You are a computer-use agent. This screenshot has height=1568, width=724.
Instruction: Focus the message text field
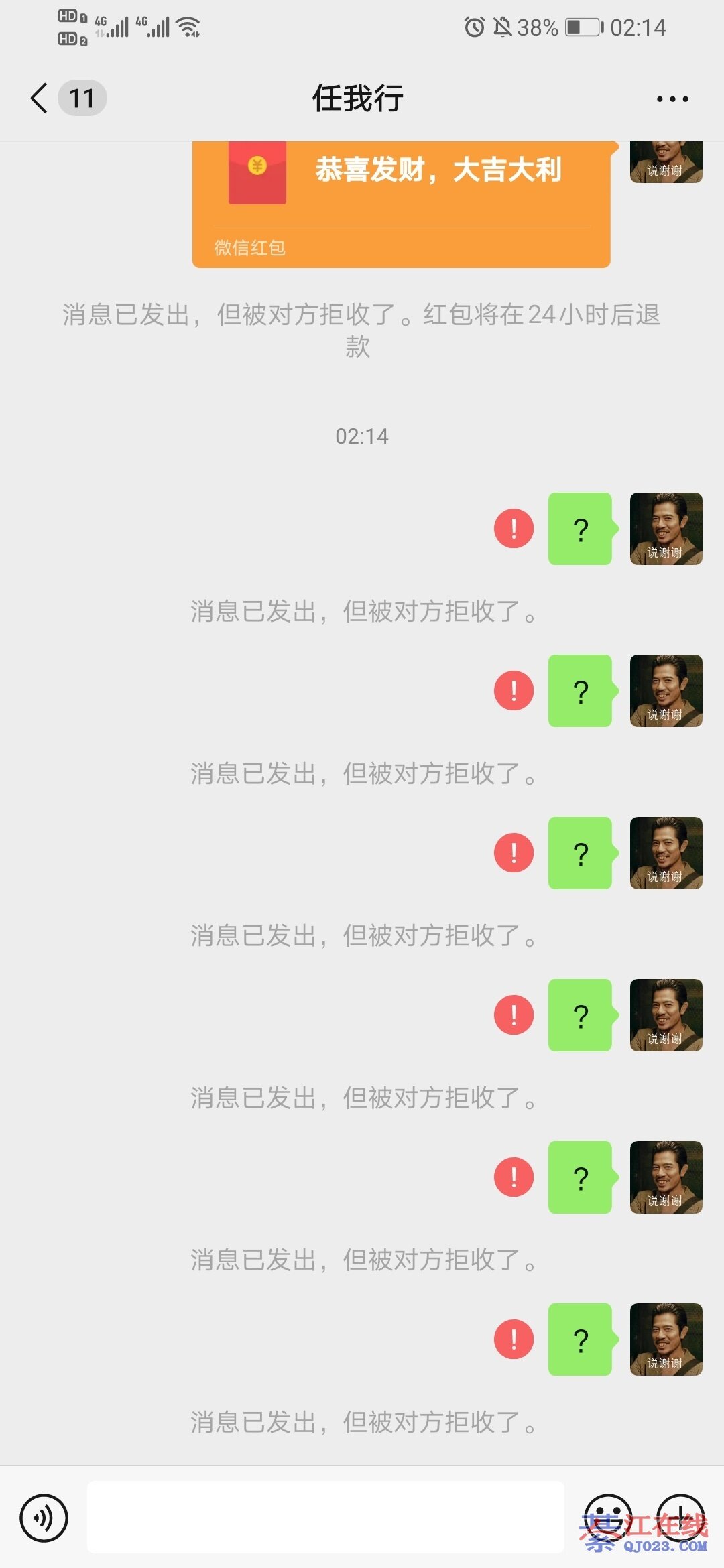coord(325,1518)
